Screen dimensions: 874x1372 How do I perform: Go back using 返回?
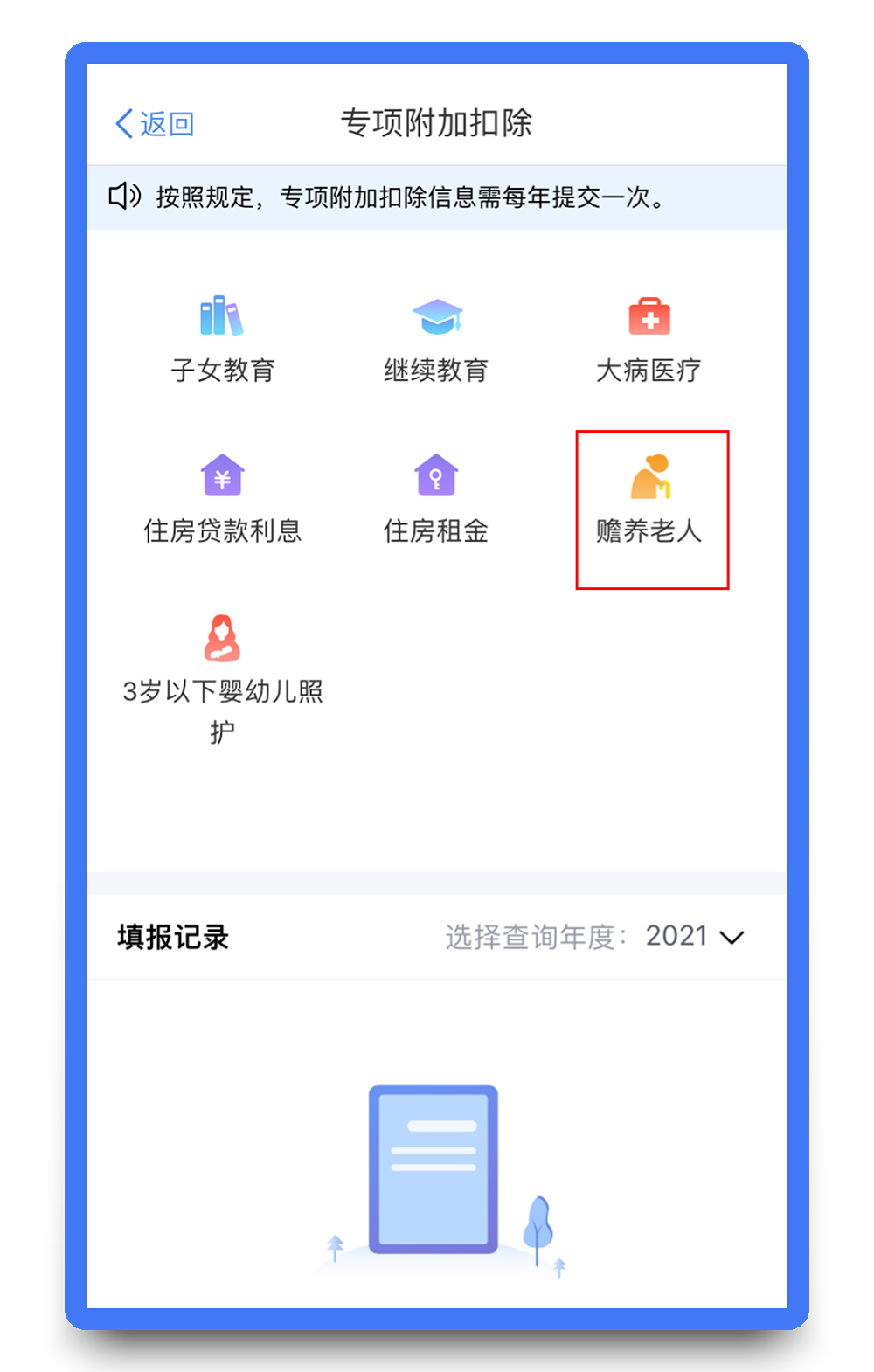point(155,124)
